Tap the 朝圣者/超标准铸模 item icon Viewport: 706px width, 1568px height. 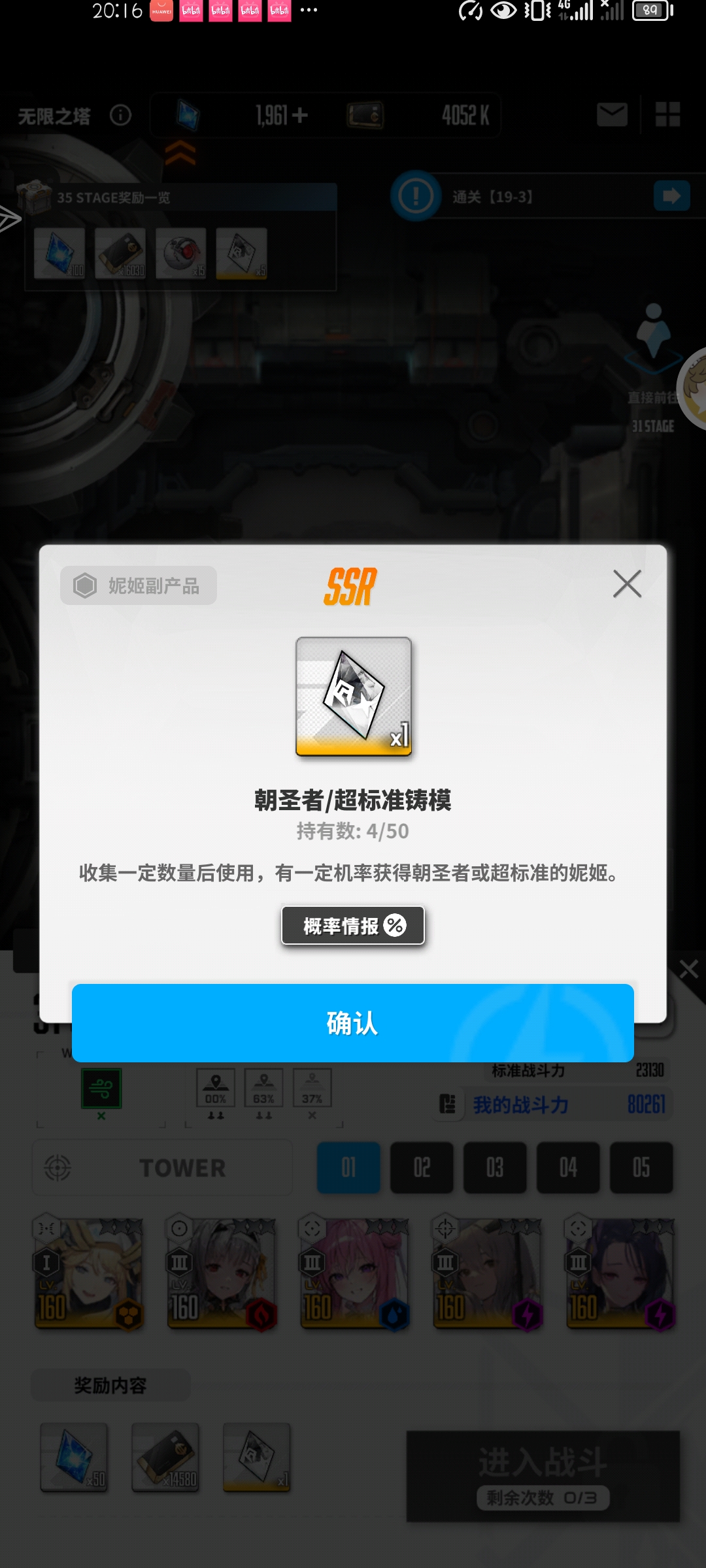(x=354, y=696)
